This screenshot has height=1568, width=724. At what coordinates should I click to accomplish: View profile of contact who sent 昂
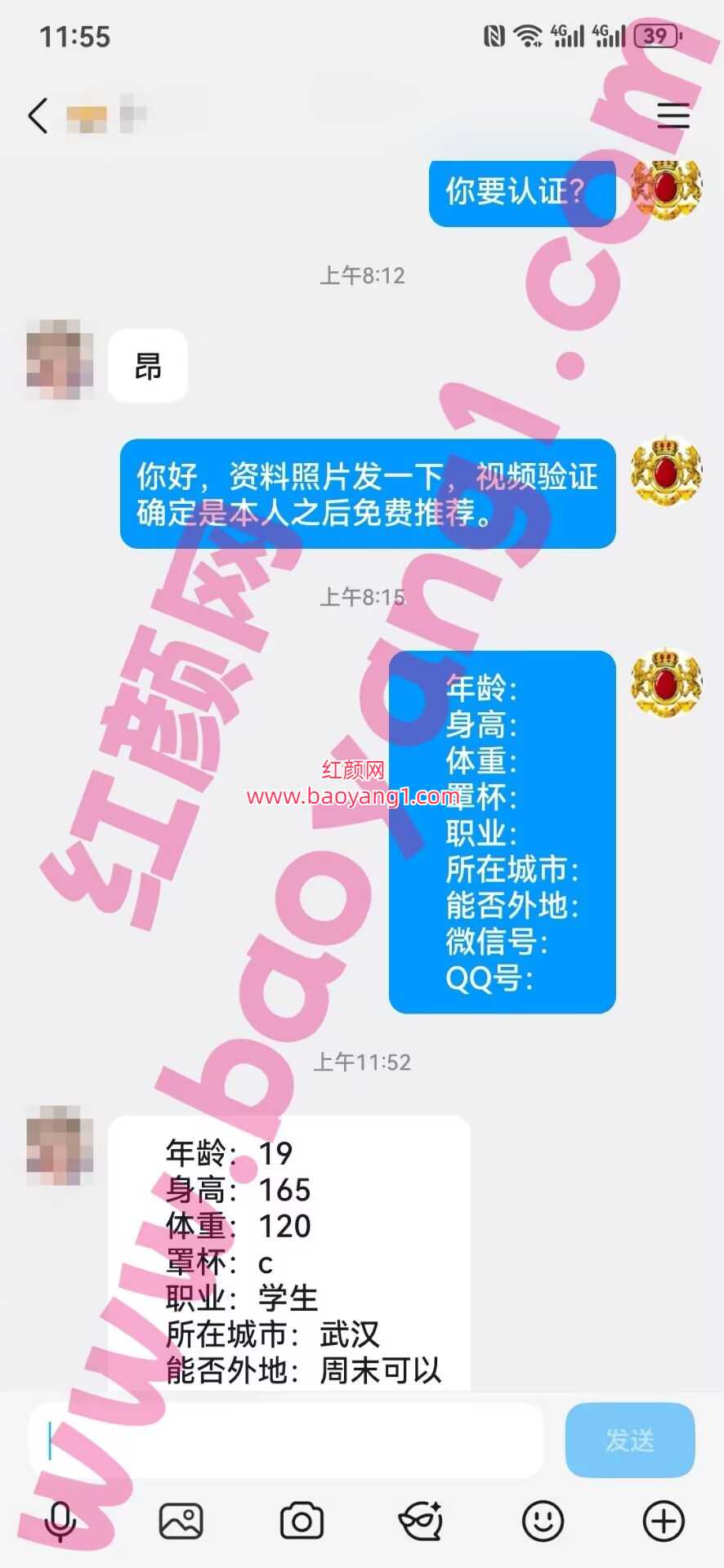(60, 359)
